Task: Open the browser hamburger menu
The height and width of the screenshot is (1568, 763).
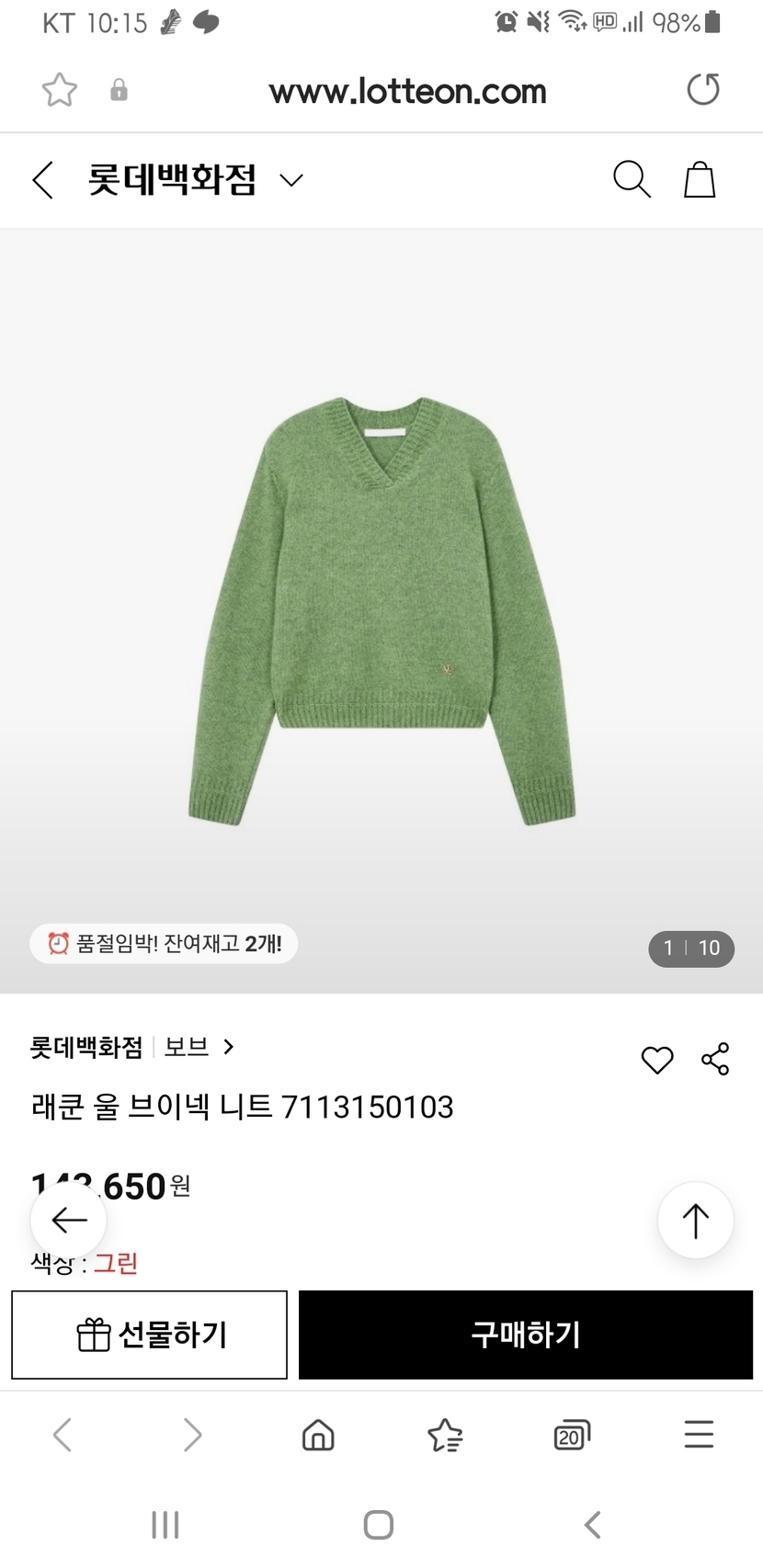Action: point(699,1435)
